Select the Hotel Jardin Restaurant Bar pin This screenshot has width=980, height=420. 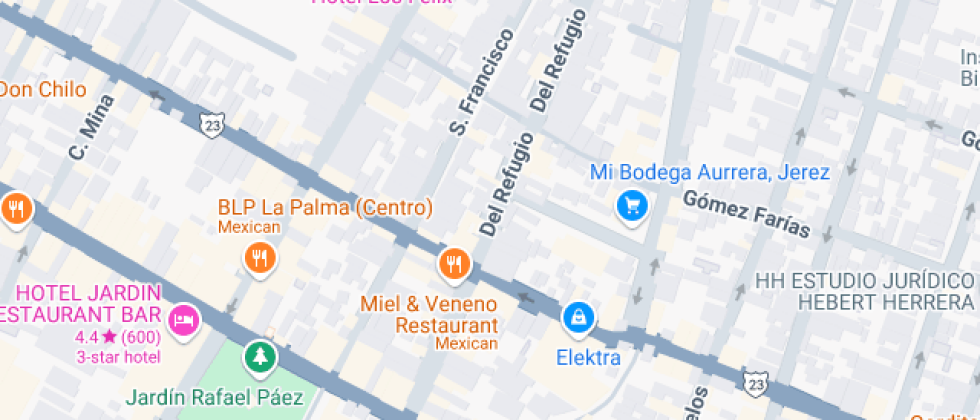tap(186, 320)
